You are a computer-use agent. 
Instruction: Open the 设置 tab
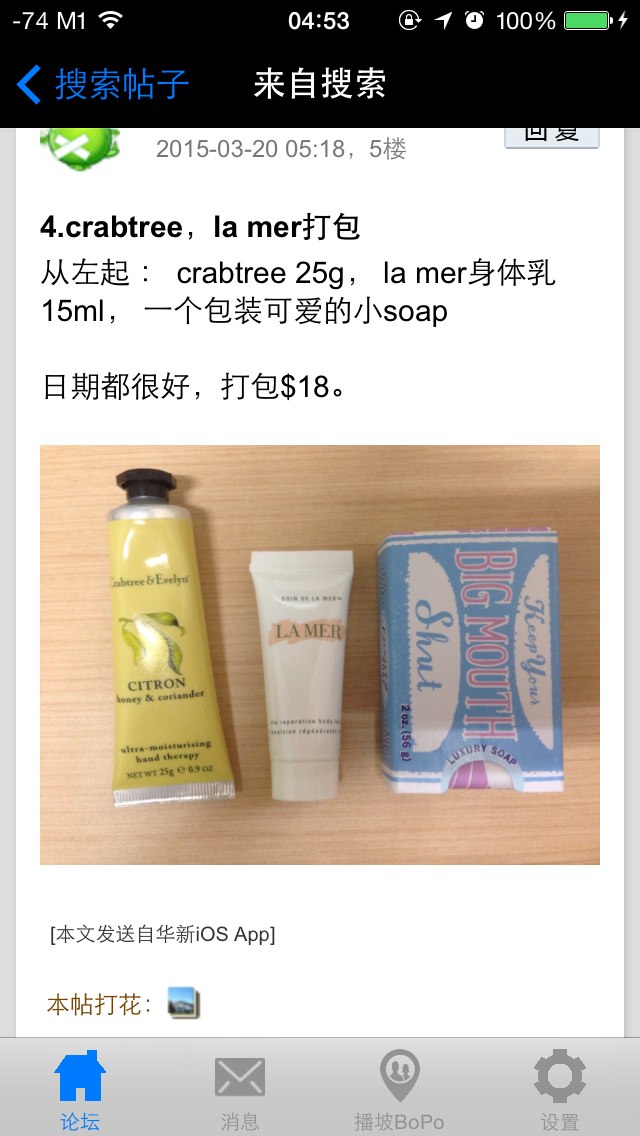[x=559, y=1089]
